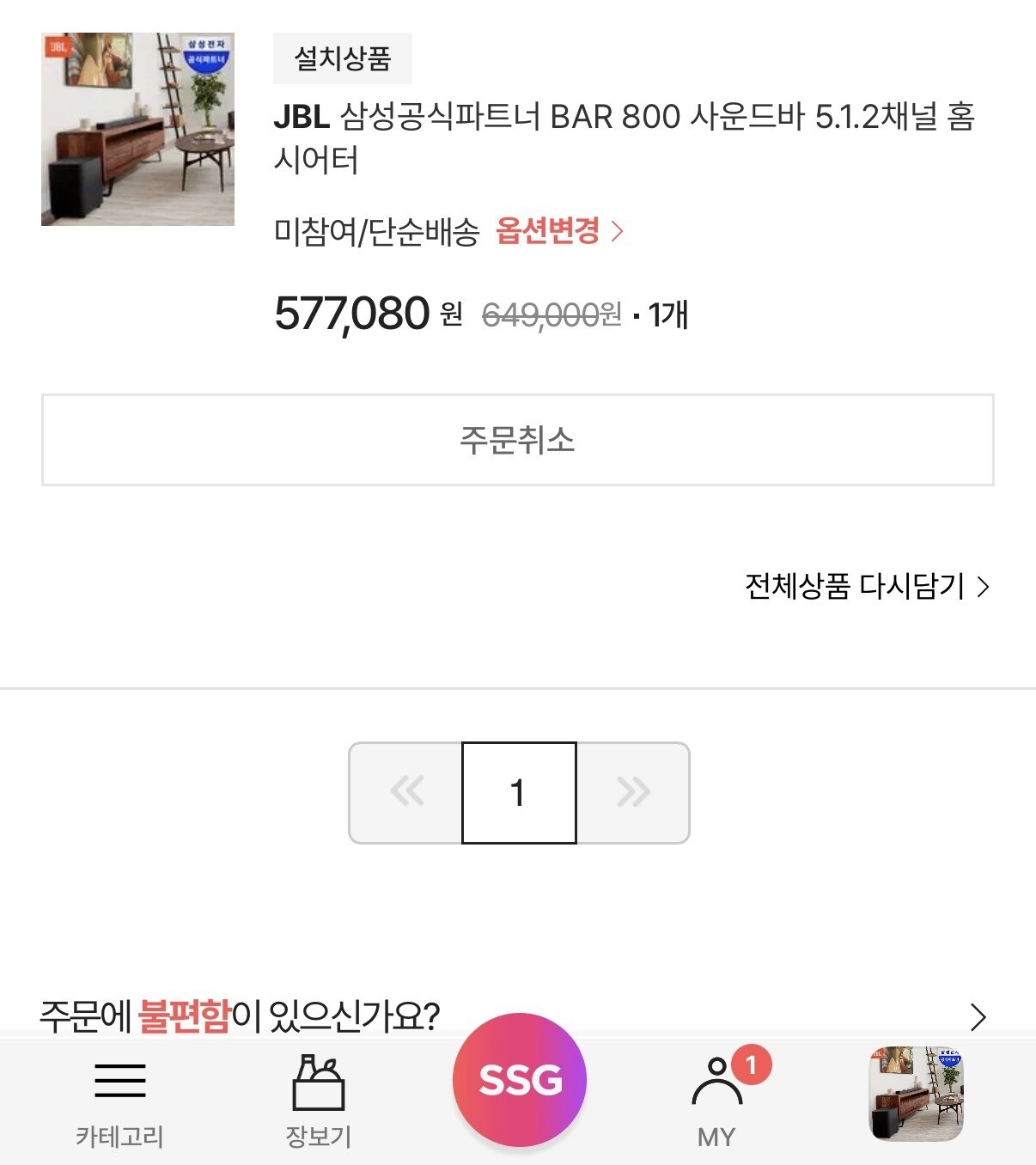Go to the SSG home button
The height and width of the screenshot is (1165, 1036).
pyautogui.click(x=519, y=1080)
